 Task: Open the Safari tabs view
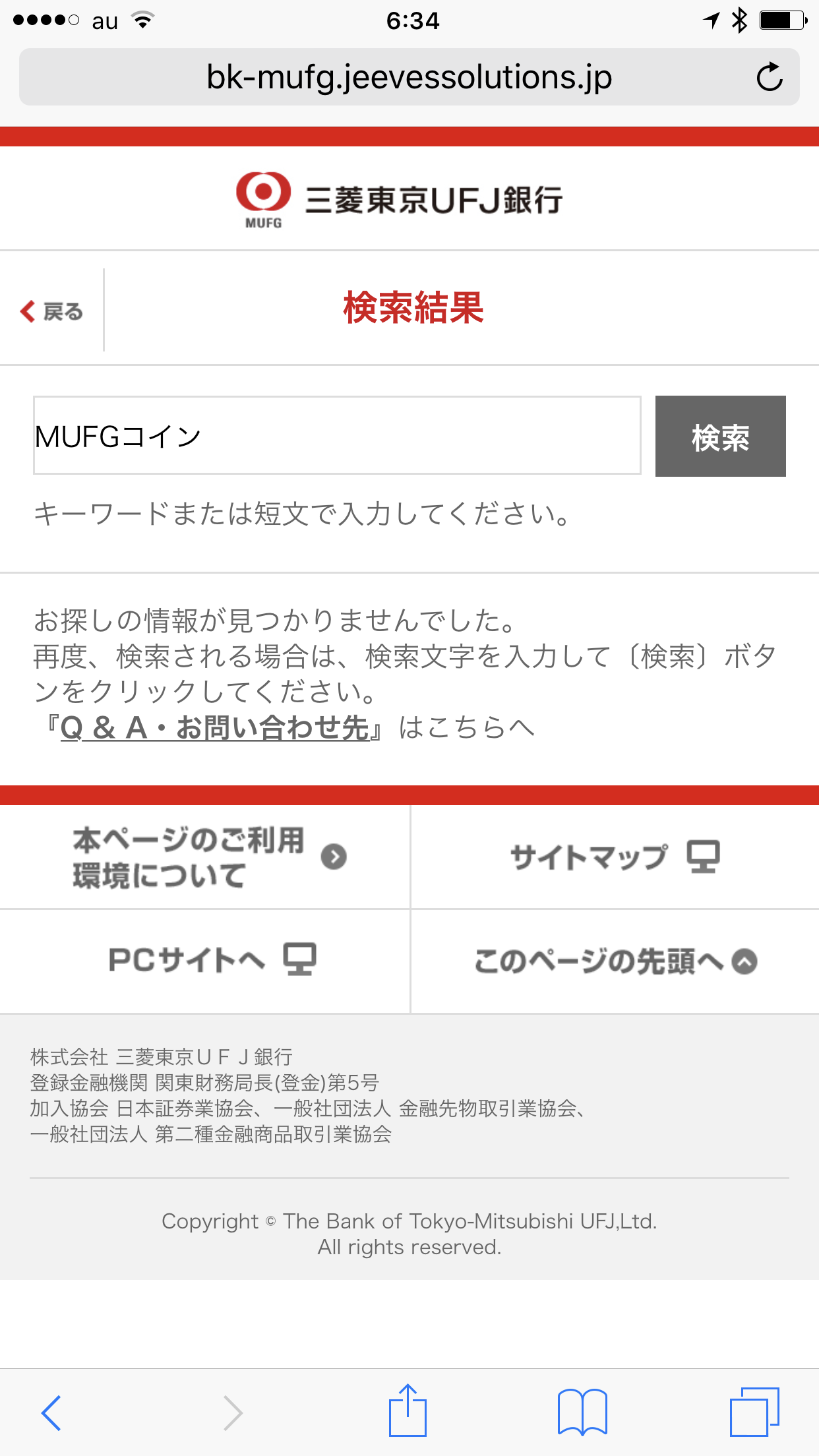tap(754, 1412)
